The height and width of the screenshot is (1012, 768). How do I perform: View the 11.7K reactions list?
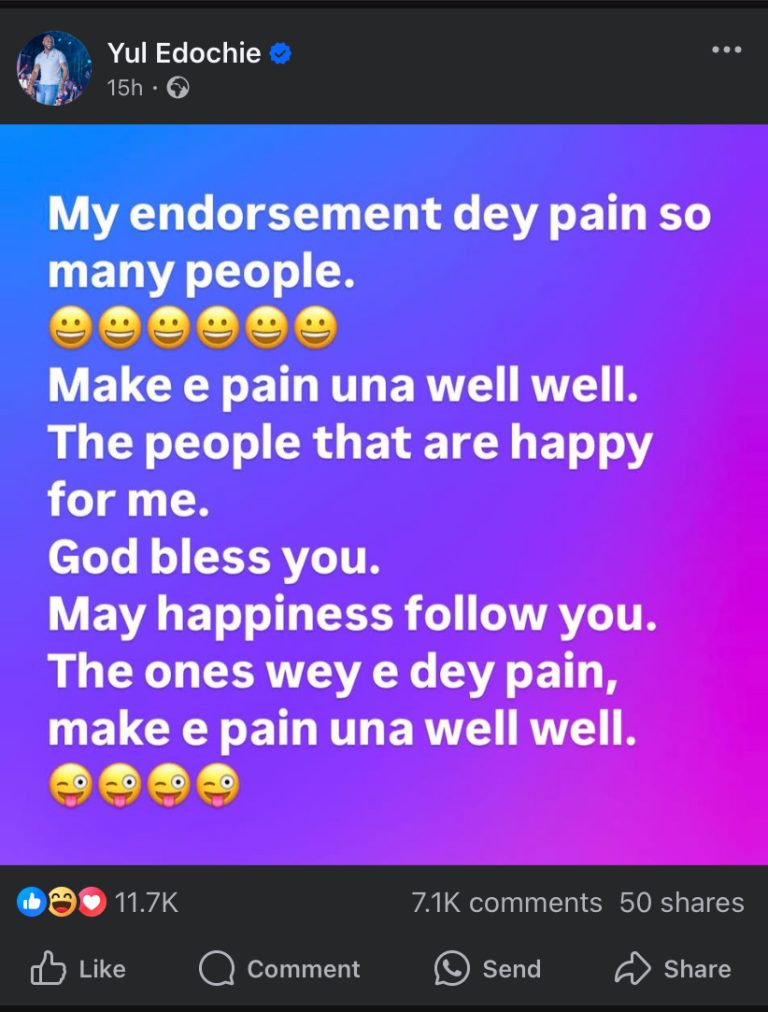(98, 902)
